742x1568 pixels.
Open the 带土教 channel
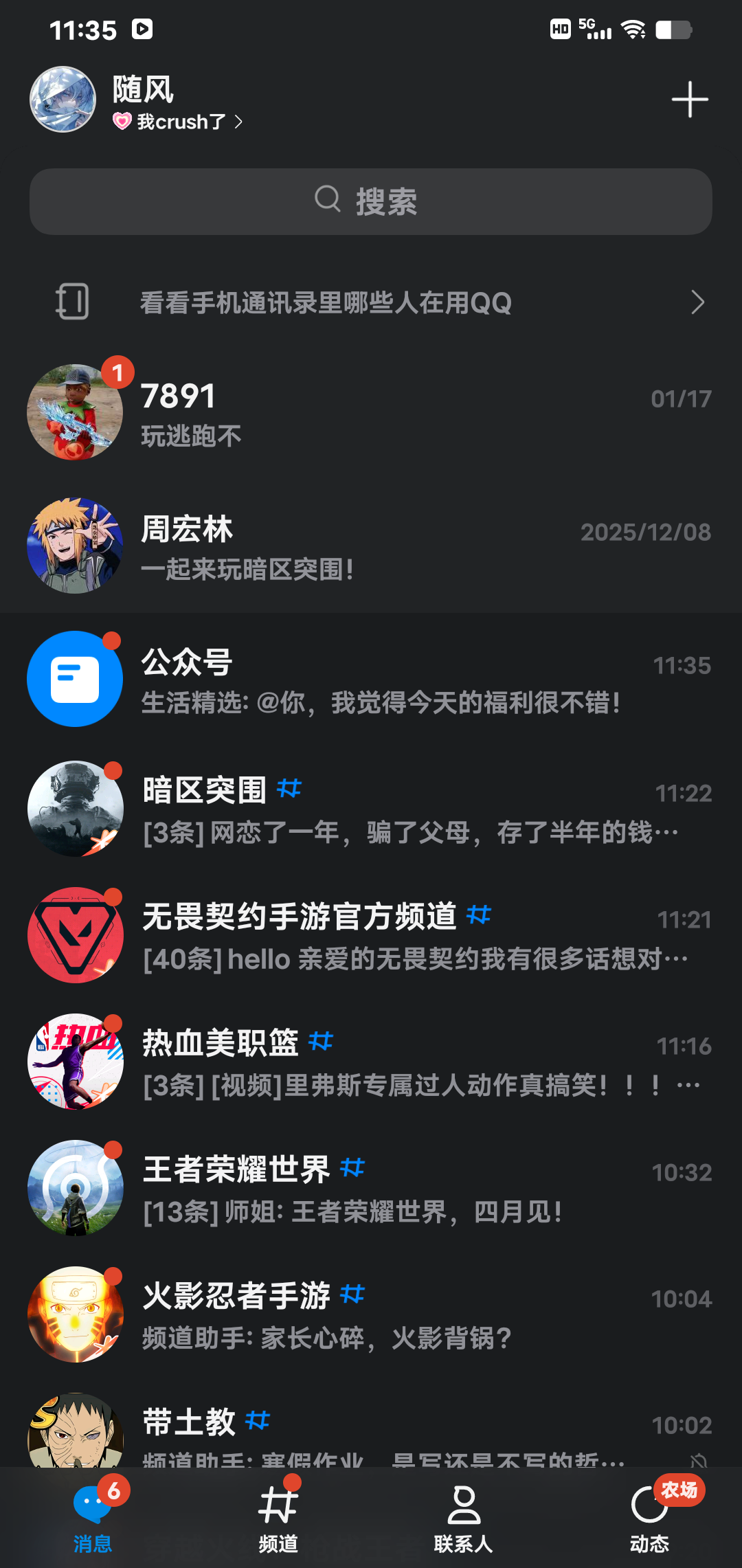tap(371, 1433)
